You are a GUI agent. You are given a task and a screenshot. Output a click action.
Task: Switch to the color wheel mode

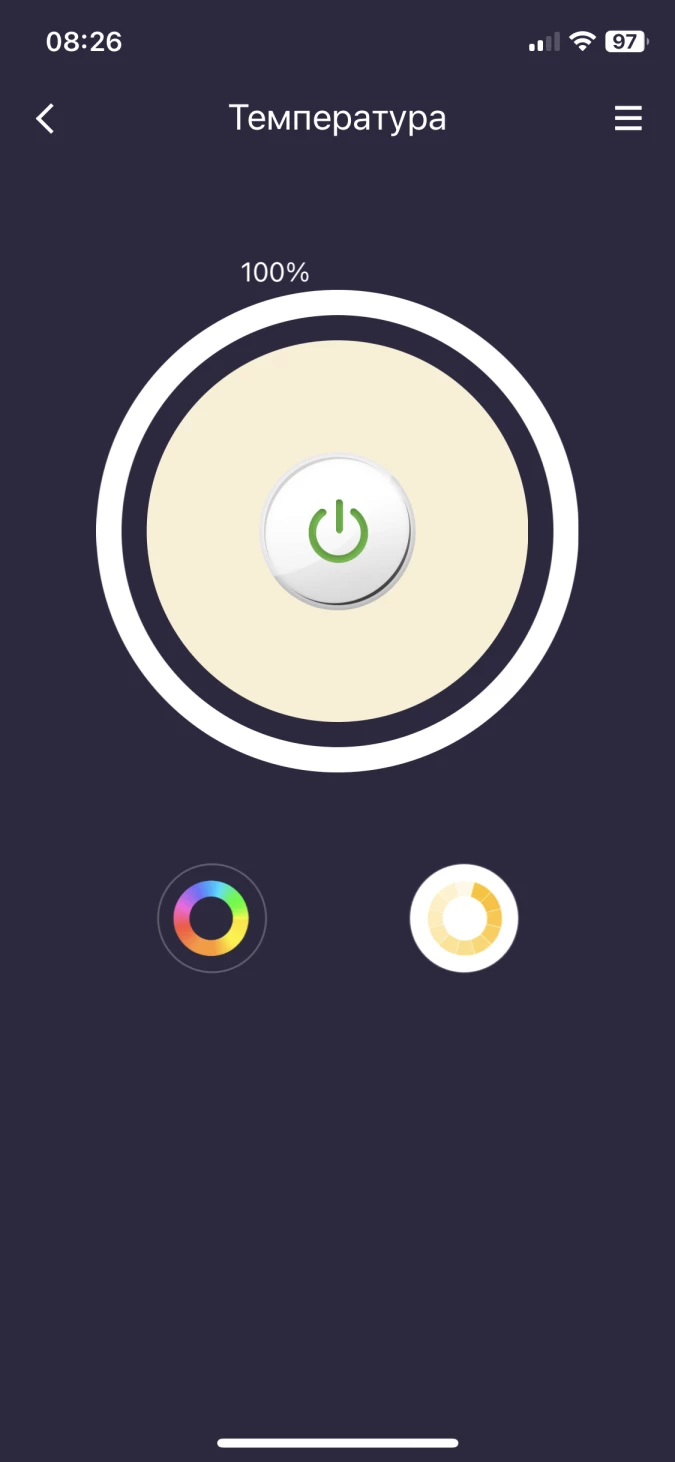[x=212, y=918]
